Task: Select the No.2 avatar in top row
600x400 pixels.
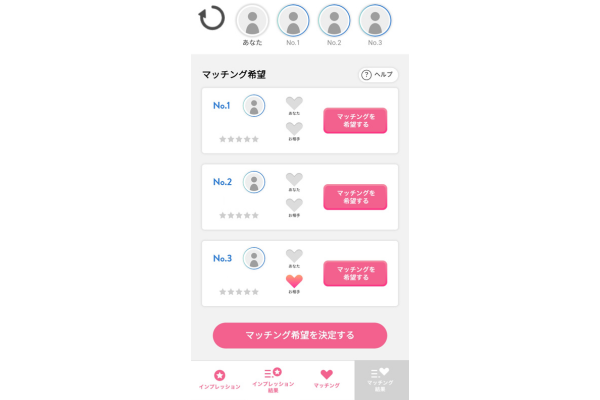Action: click(x=334, y=20)
